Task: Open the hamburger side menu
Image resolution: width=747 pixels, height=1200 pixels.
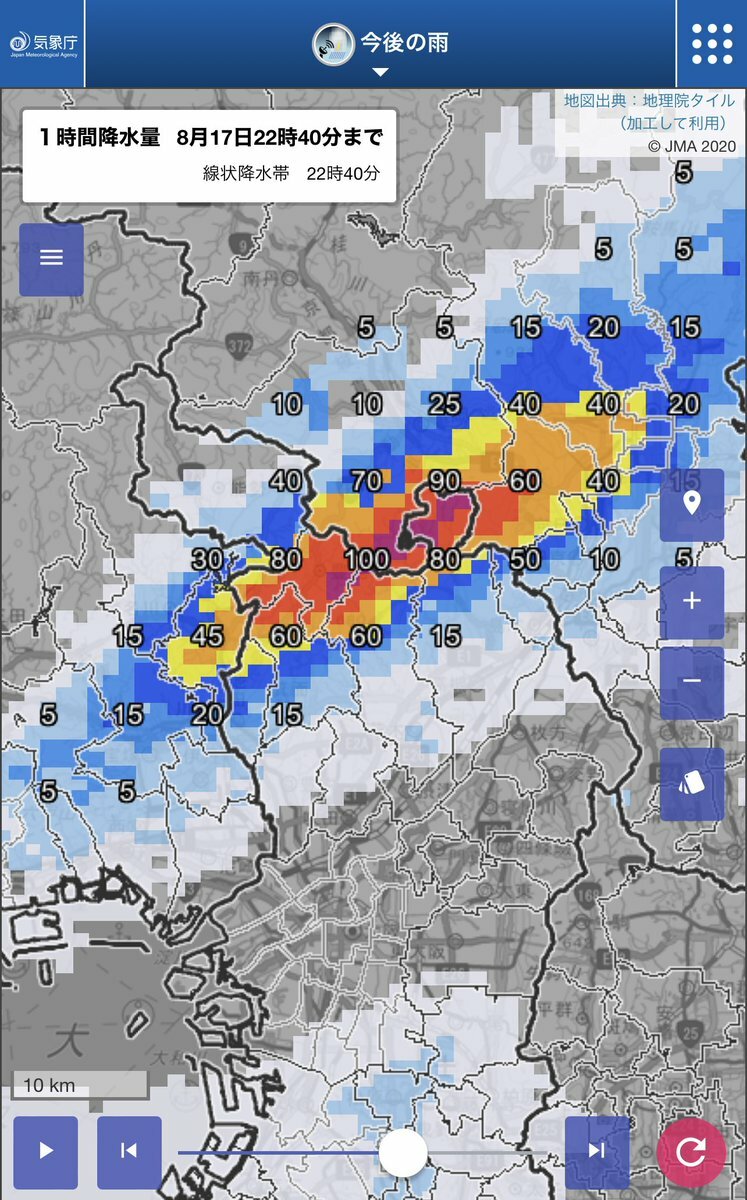Action: point(51,258)
